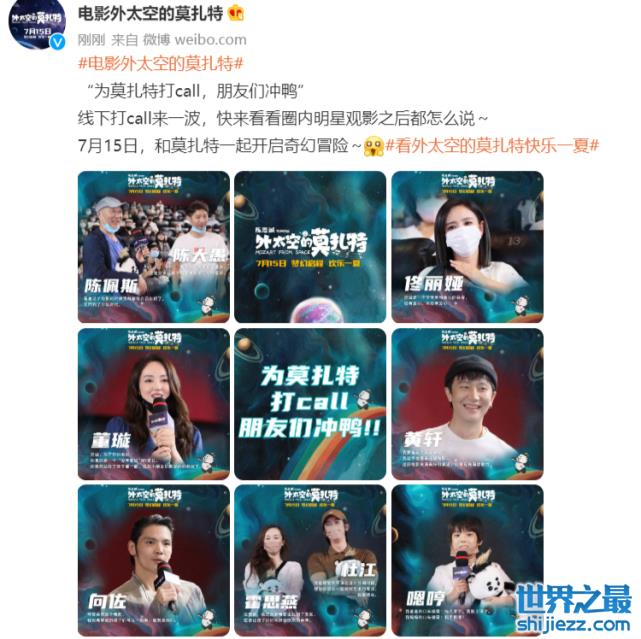View the 为莫扎特打call slogan image
Screen dimensions: 641x639
click(x=309, y=402)
